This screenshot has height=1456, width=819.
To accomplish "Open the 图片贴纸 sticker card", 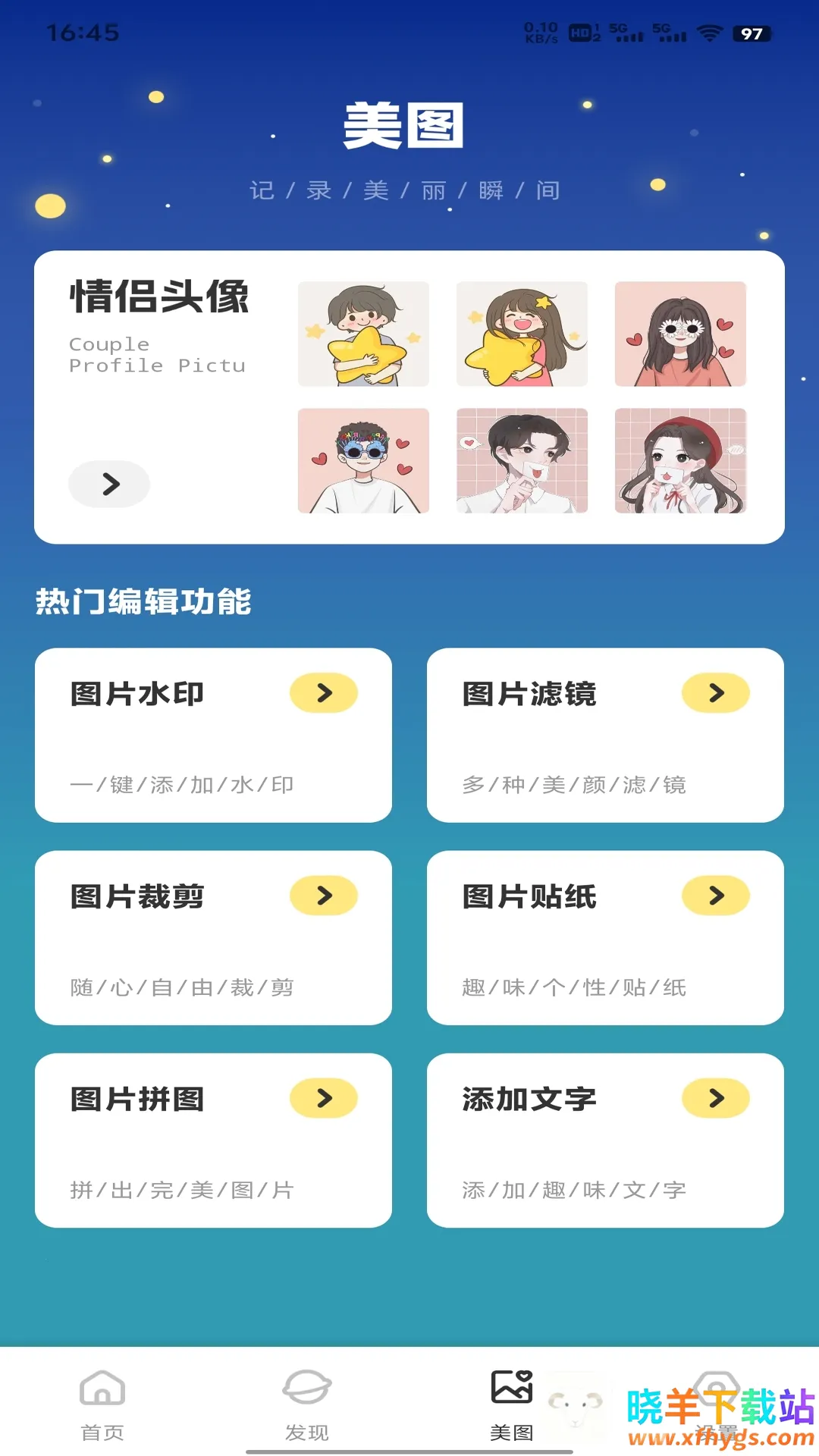I will tap(605, 937).
